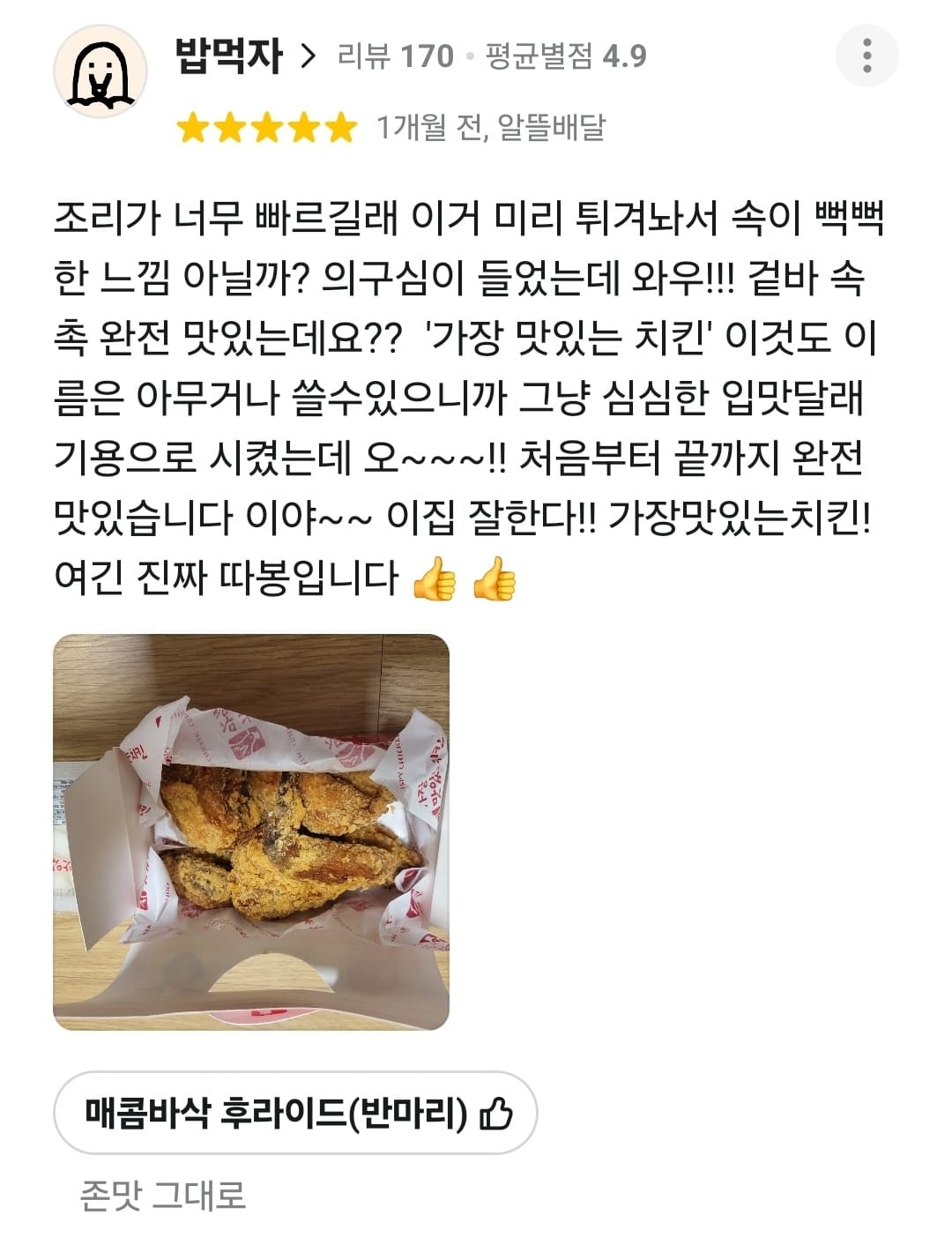Click the middle star of the rating
This screenshot has width=952, height=1245.
coord(267,129)
